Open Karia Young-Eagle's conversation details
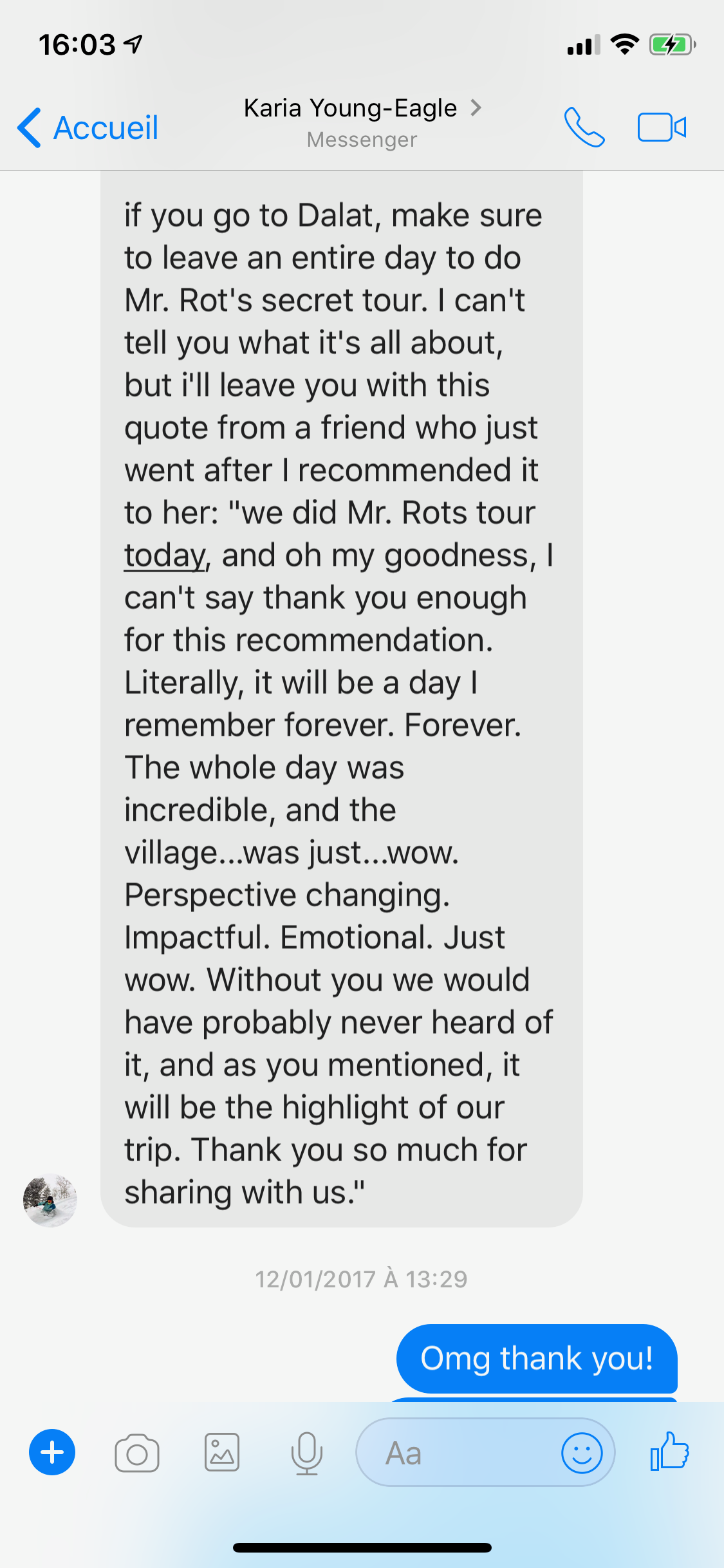724x1568 pixels. (x=362, y=122)
